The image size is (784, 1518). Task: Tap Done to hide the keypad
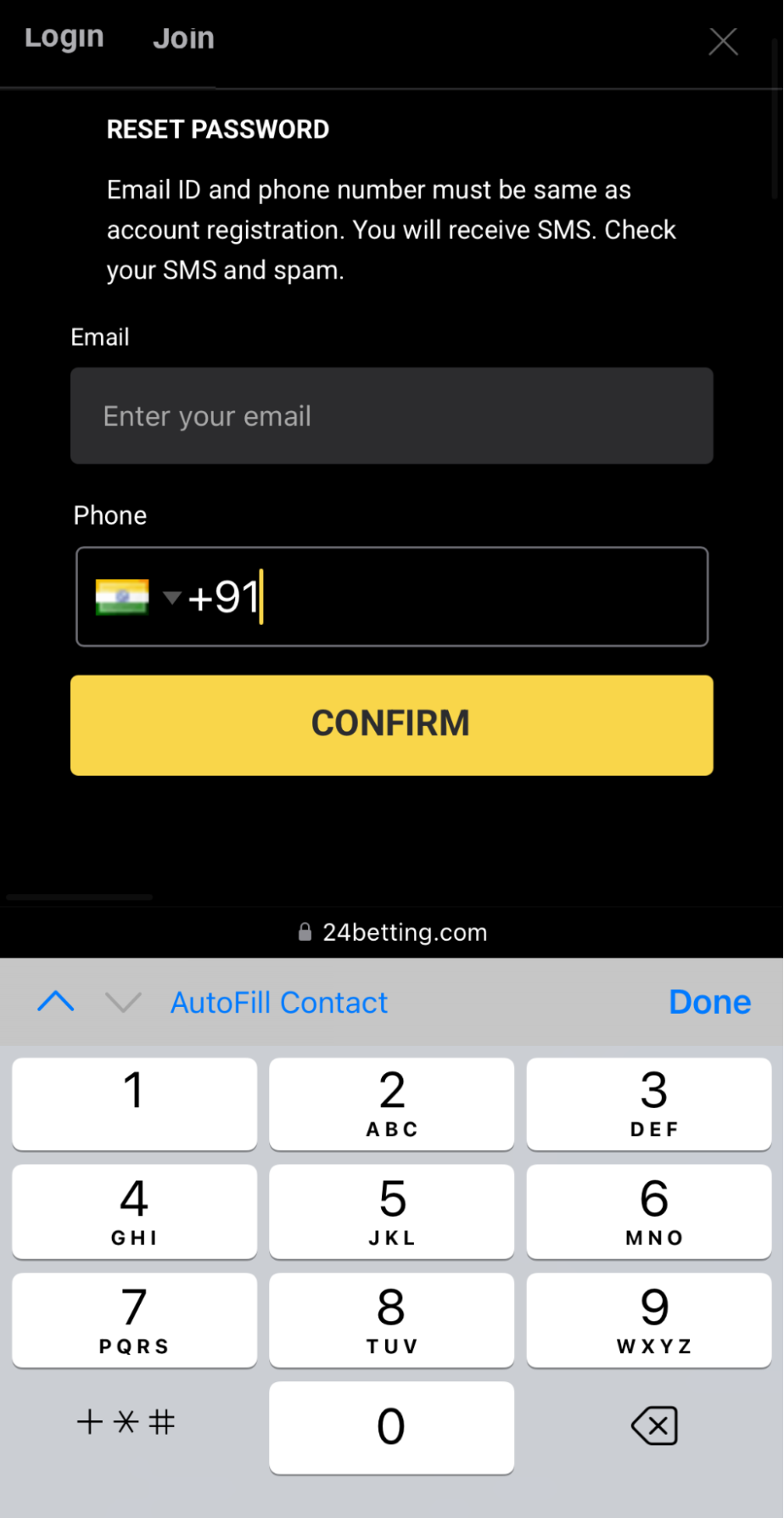tap(709, 1003)
